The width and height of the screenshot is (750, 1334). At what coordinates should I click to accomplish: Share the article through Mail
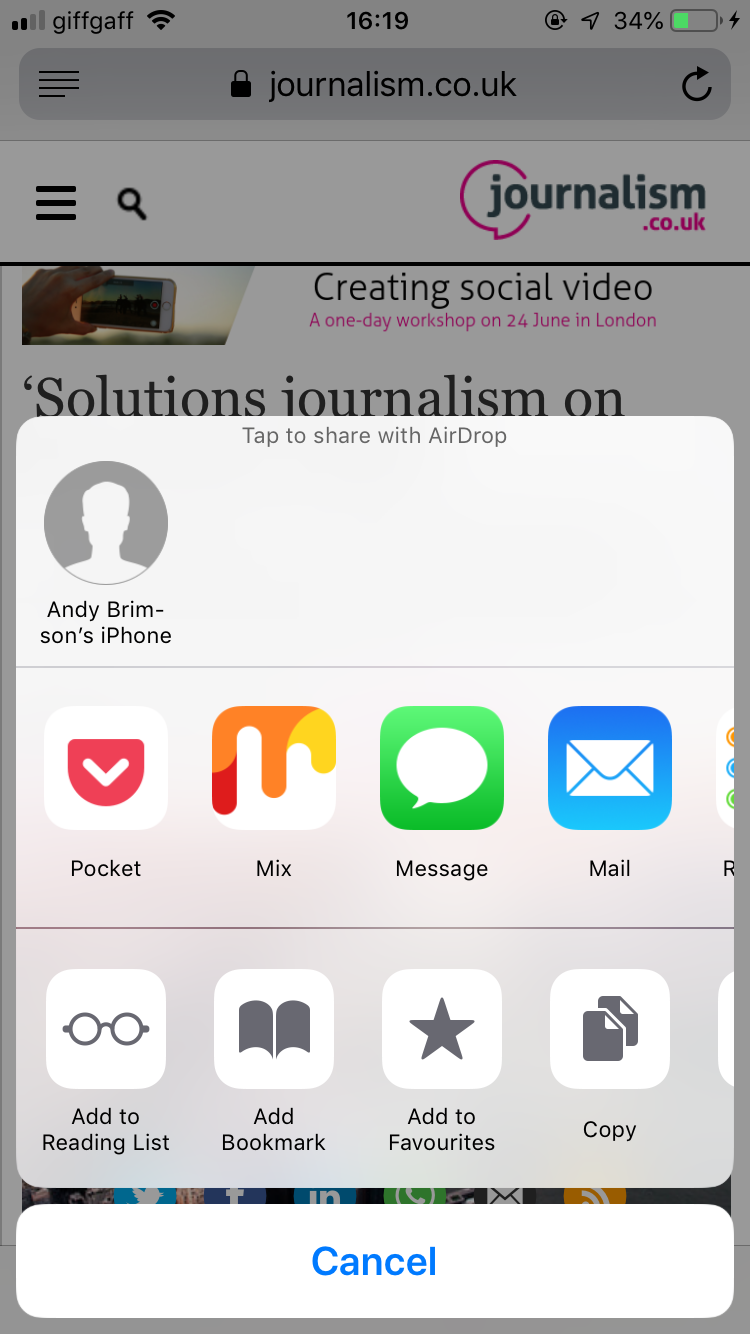click(x=610, y=767)
